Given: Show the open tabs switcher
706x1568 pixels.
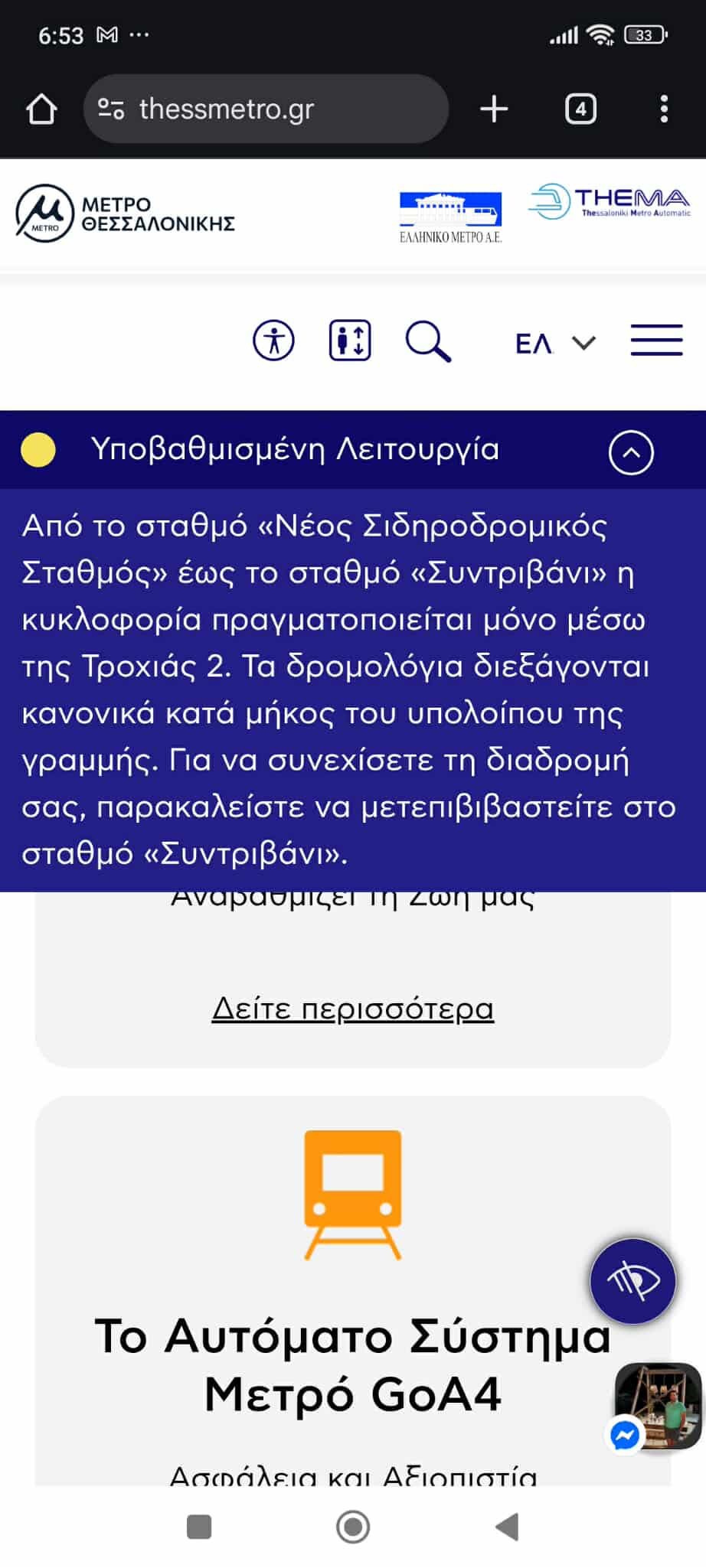Looking at the screenshot, I should (580, 109).
